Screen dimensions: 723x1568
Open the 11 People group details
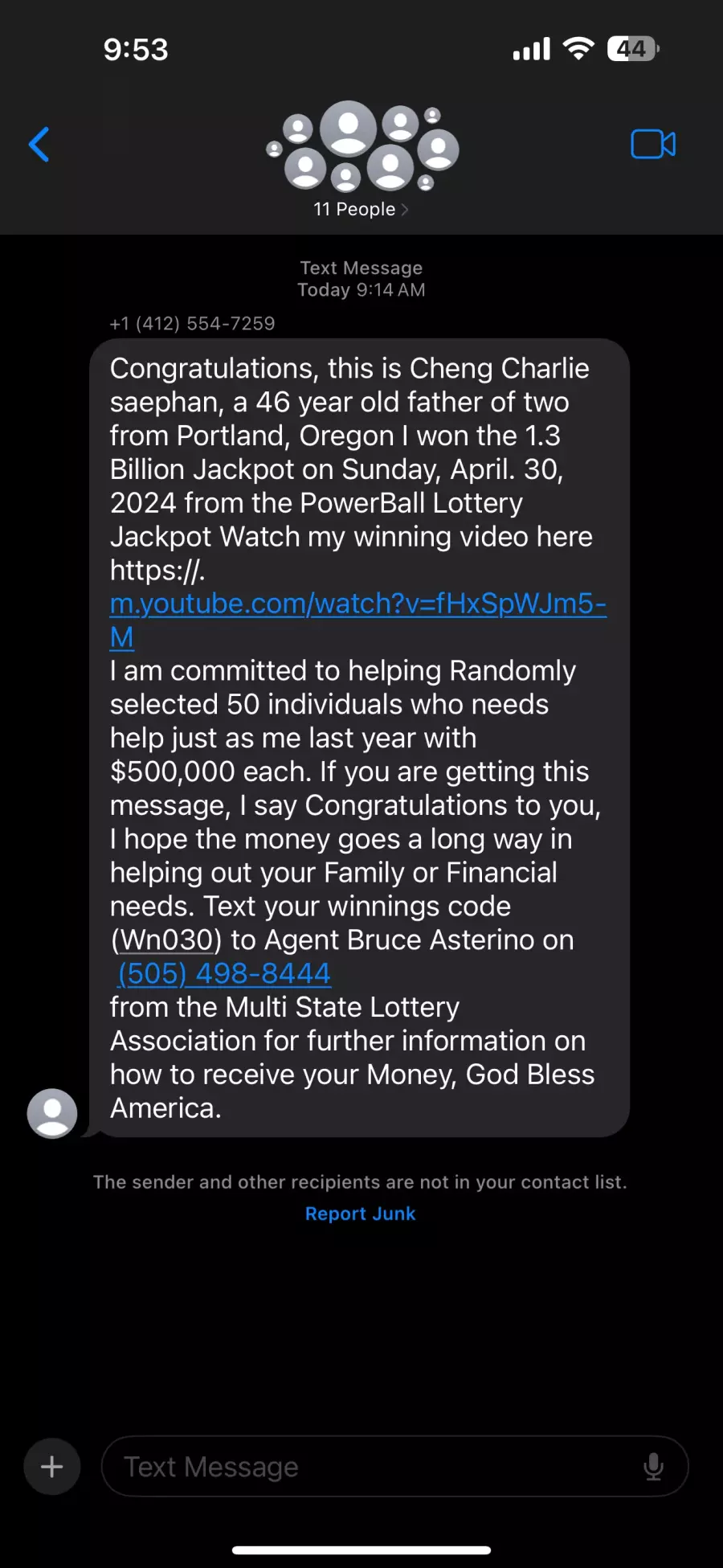[361, 209]
